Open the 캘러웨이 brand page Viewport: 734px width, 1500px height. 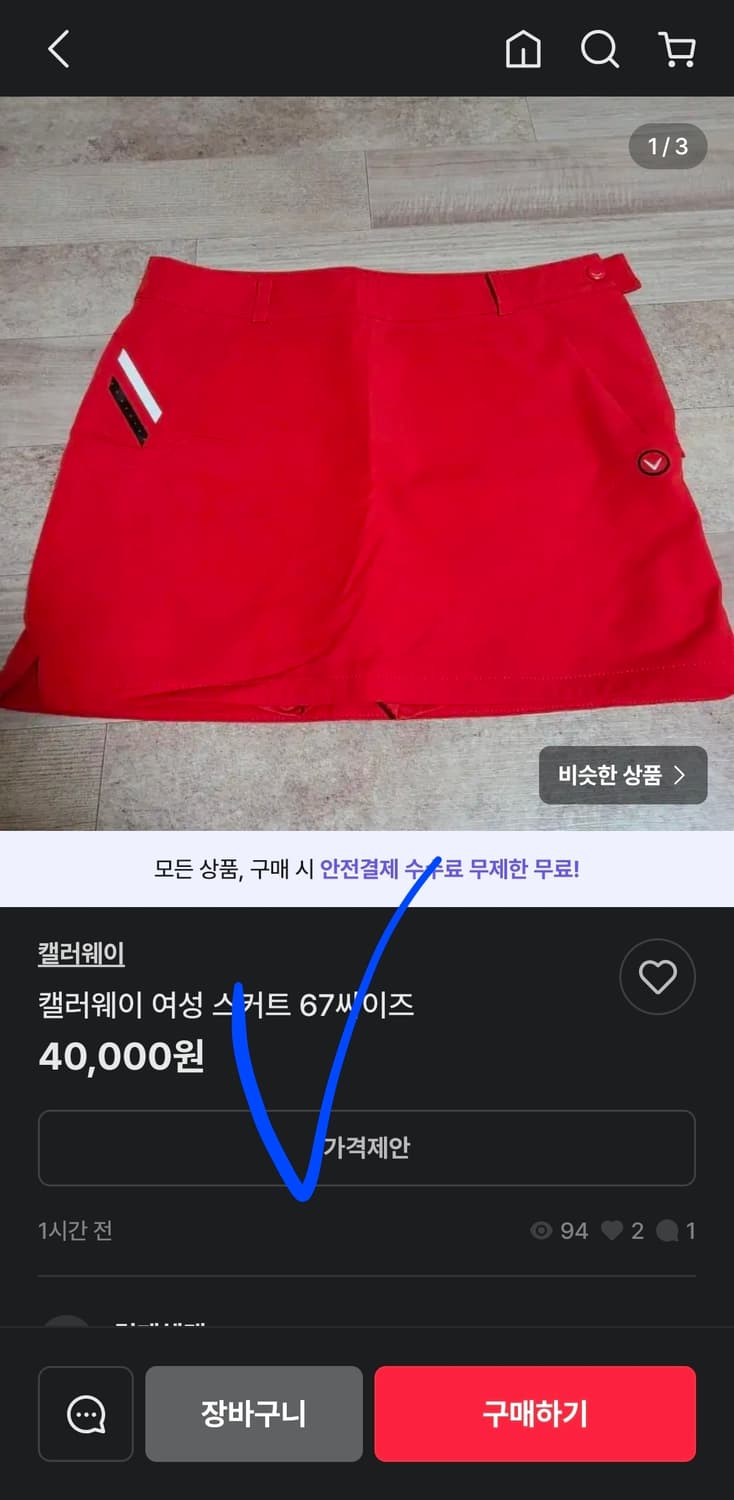(x=82, y=954)
